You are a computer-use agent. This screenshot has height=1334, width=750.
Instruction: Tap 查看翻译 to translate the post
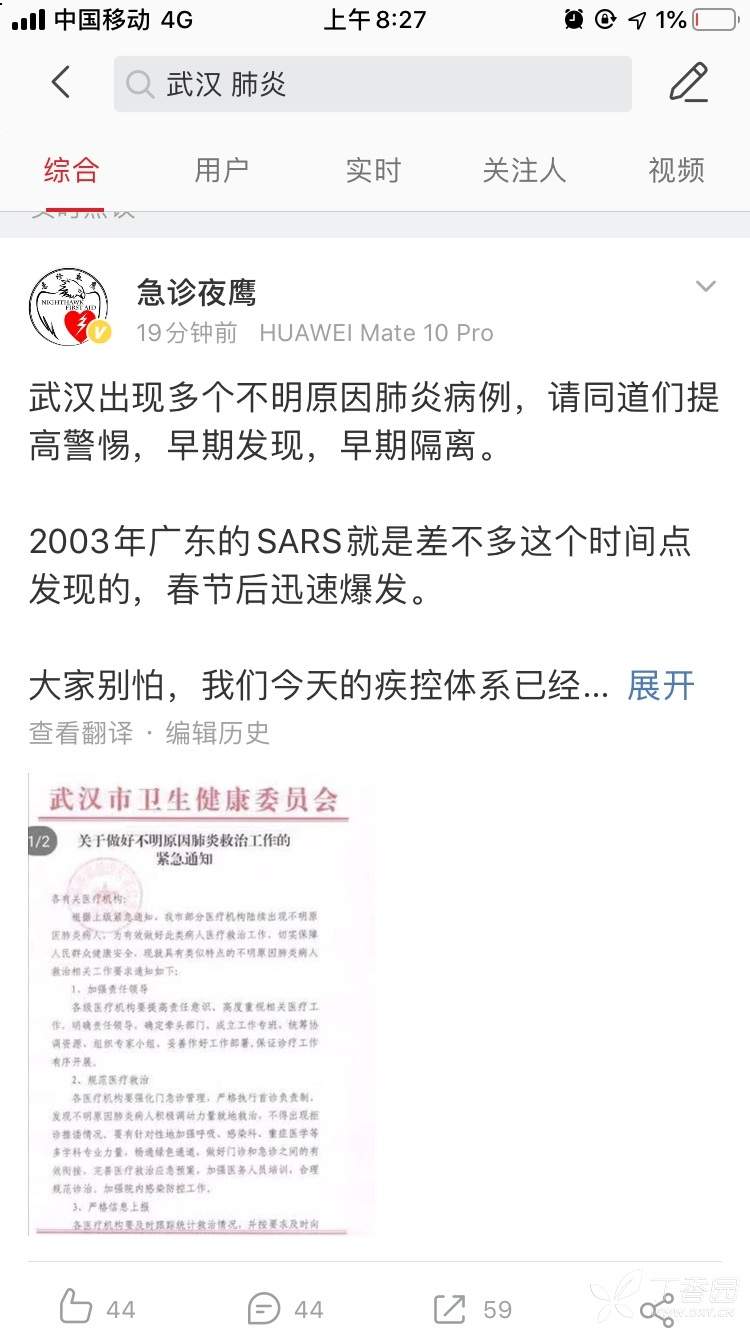click(80, 733)
